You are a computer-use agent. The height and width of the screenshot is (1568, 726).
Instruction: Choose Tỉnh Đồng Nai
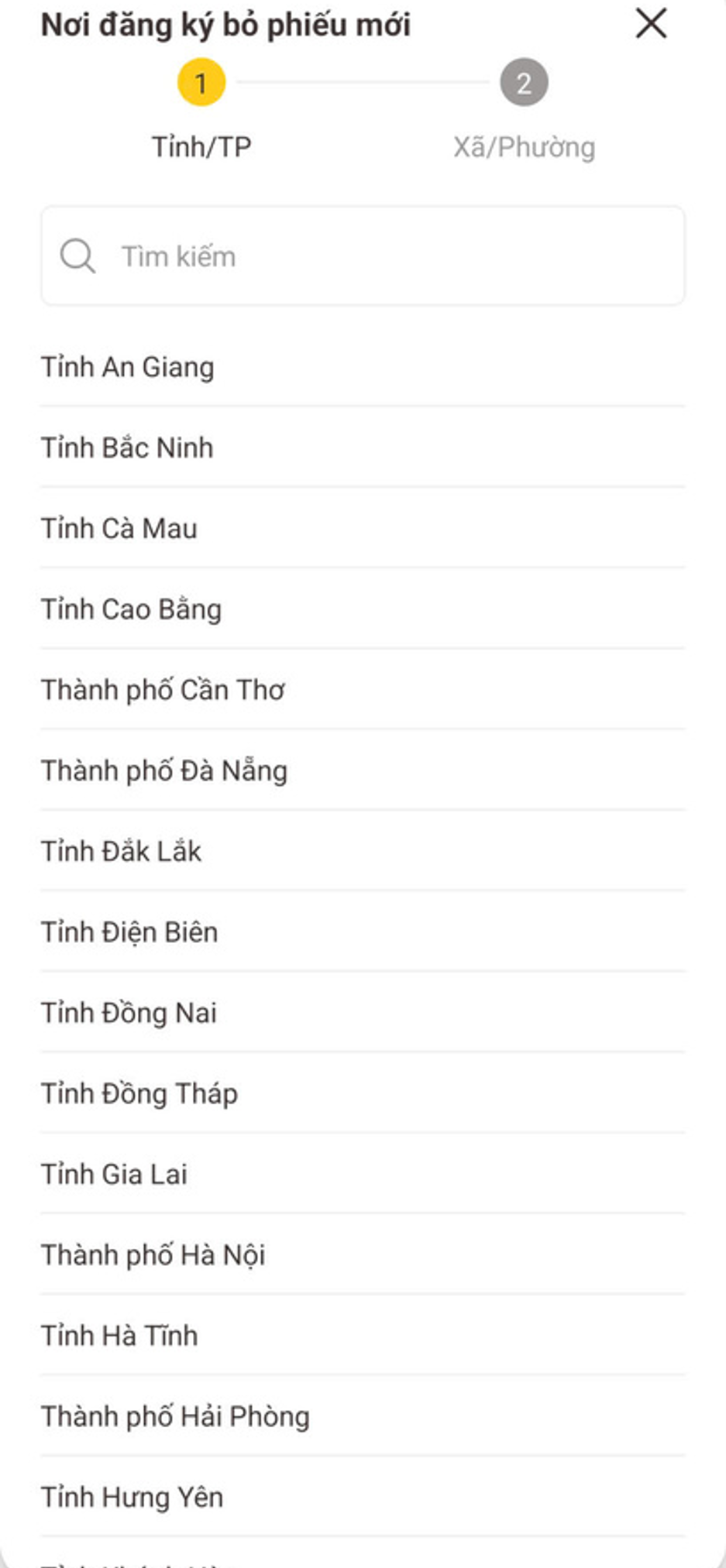[x=129, y=1013]
